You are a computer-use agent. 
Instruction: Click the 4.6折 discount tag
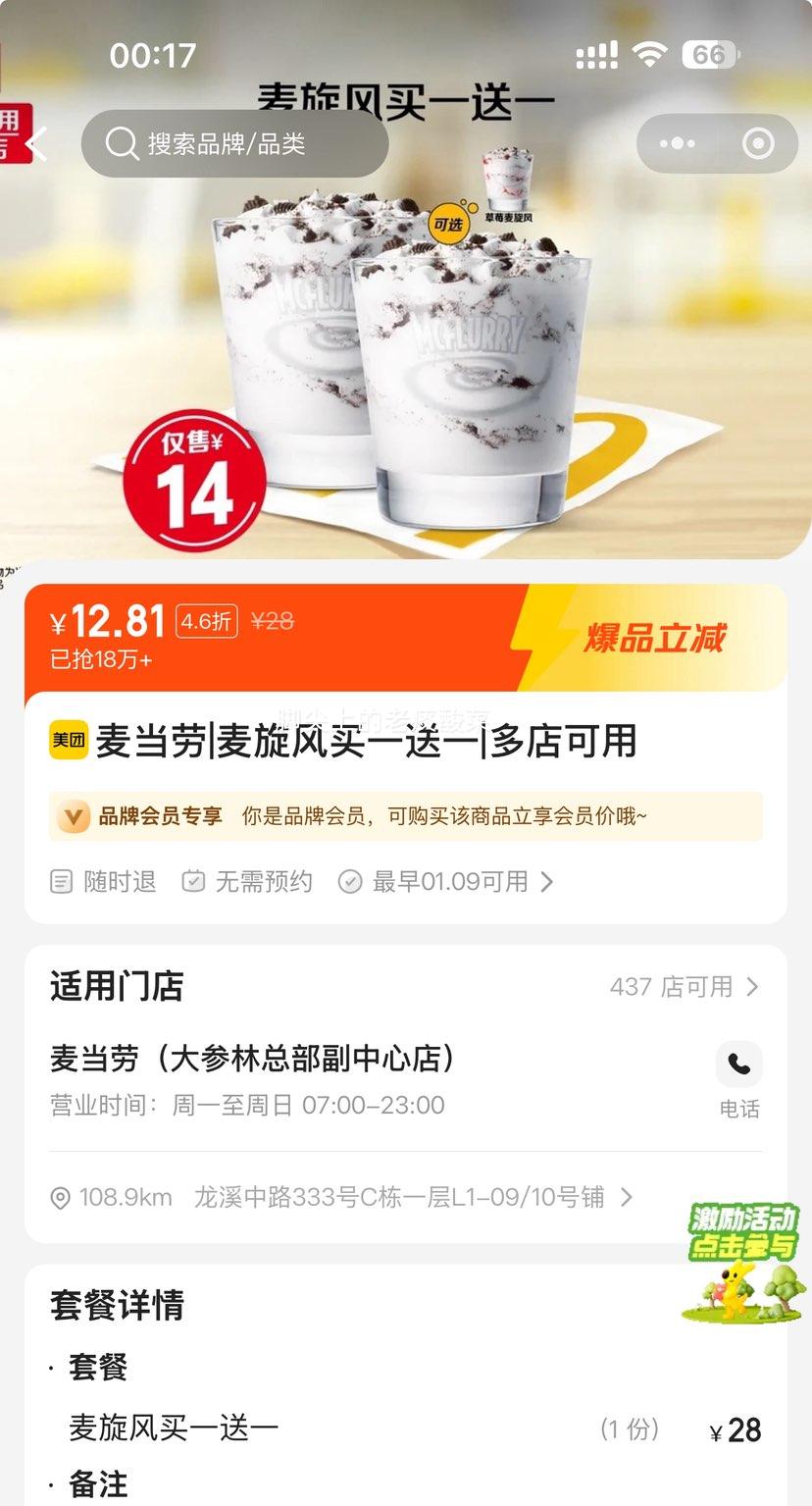click(206, 619)
